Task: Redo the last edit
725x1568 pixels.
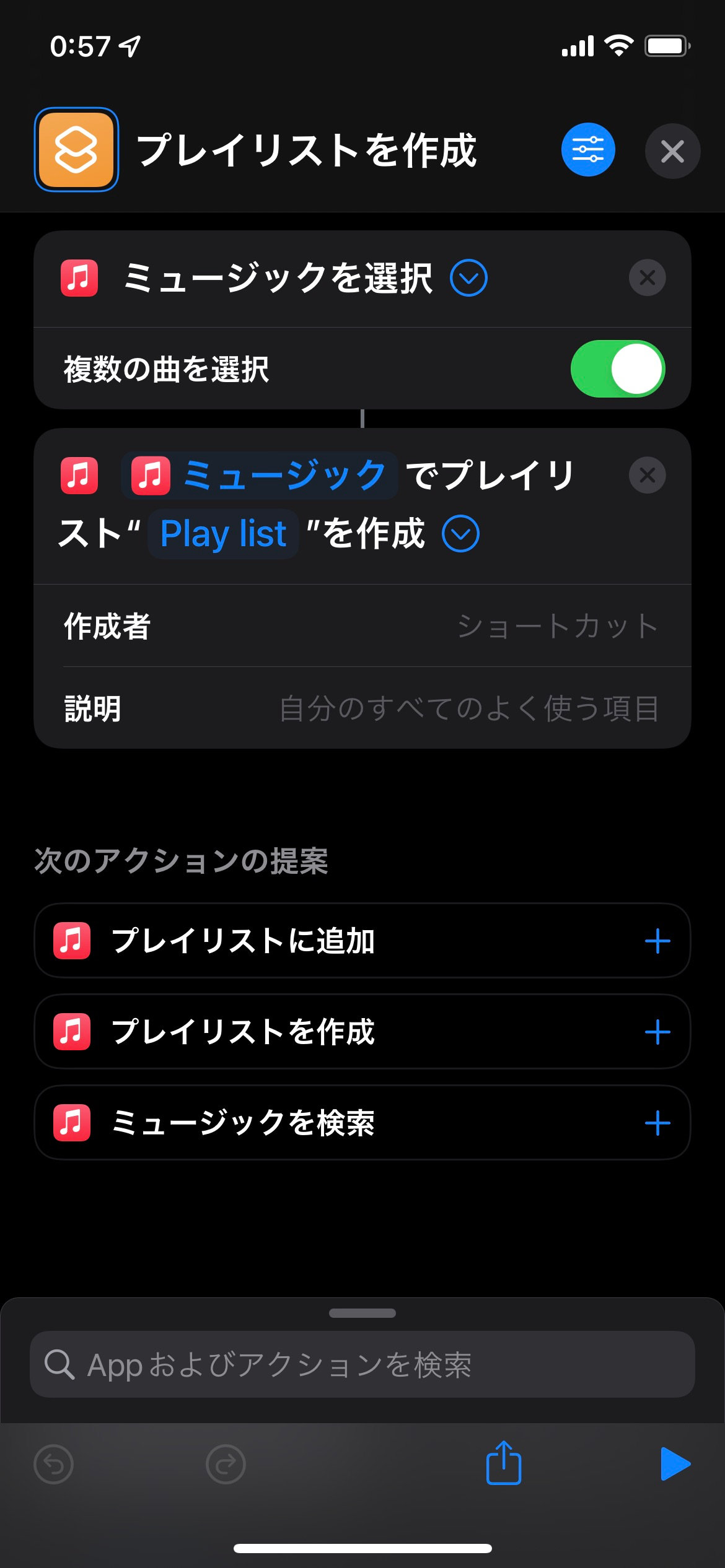Action: point(226,1465)
